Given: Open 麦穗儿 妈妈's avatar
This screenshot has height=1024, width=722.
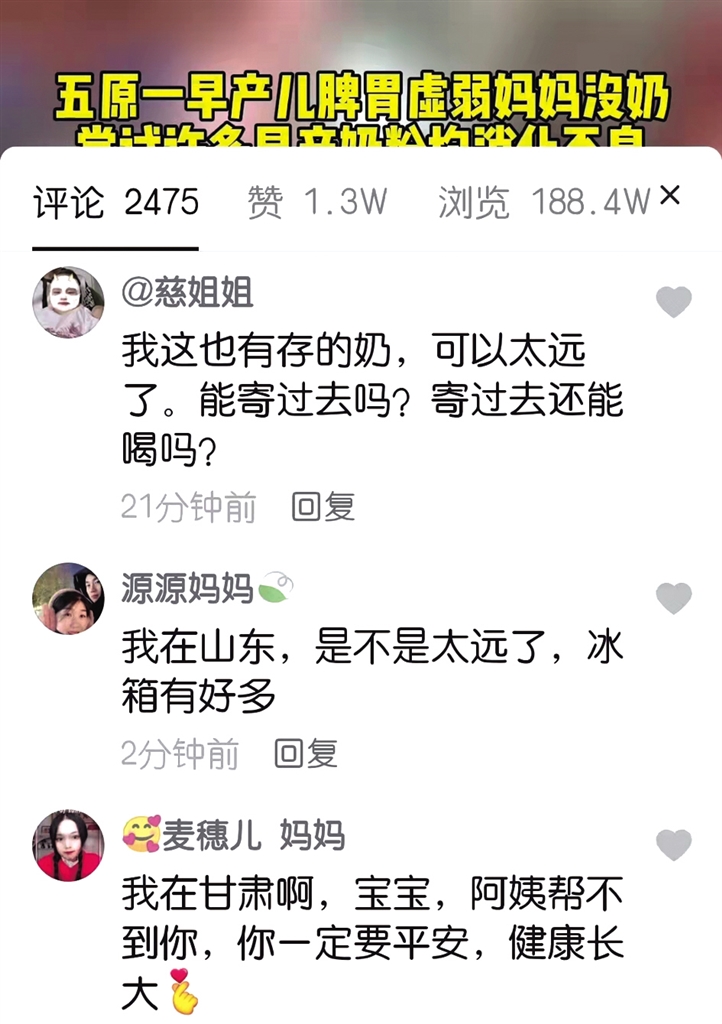Looking at the screenshot, I should pyautogui.click(x=68, y=845).
